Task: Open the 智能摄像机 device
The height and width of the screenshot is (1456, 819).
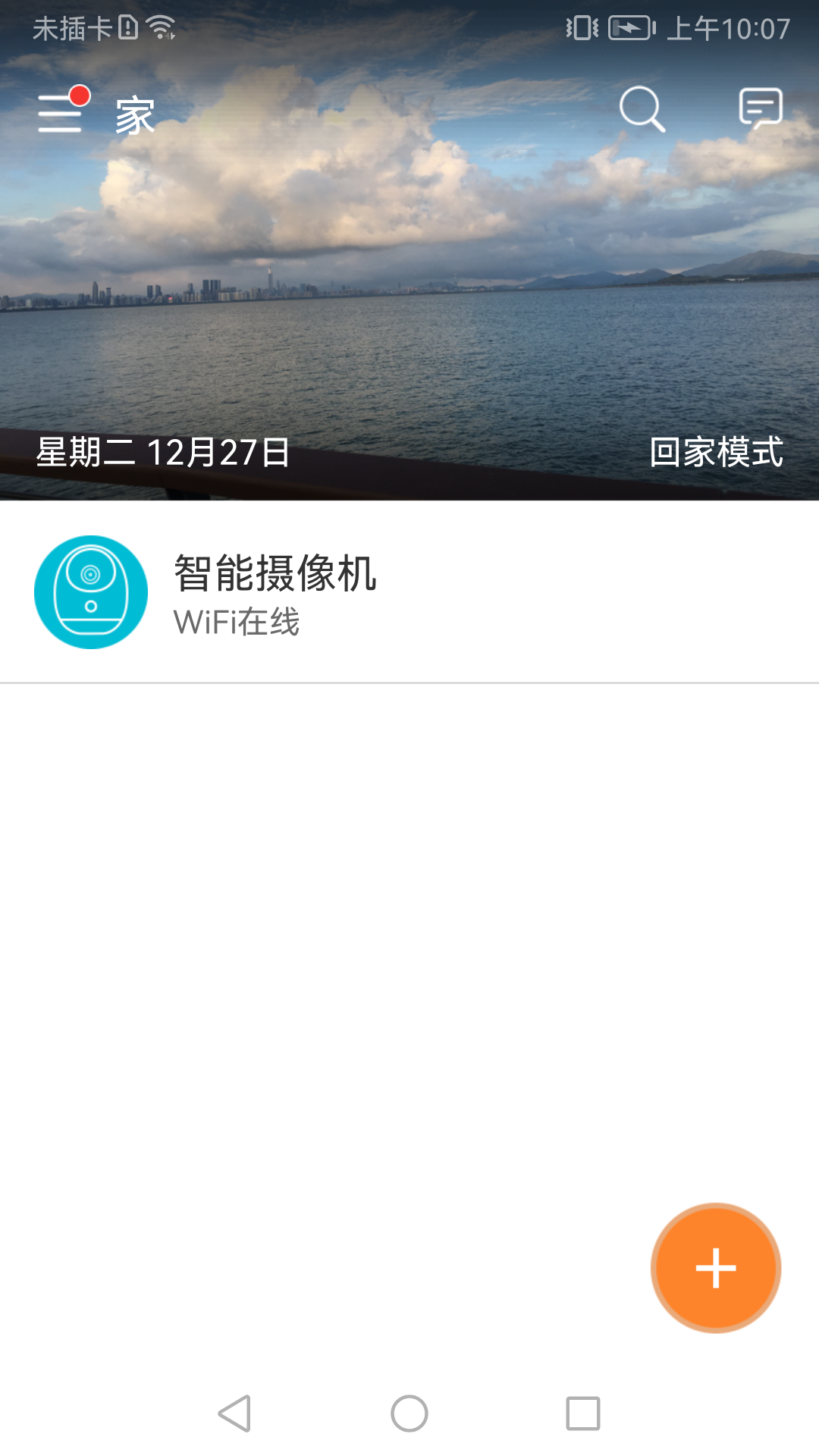Action: click(275, 592)
